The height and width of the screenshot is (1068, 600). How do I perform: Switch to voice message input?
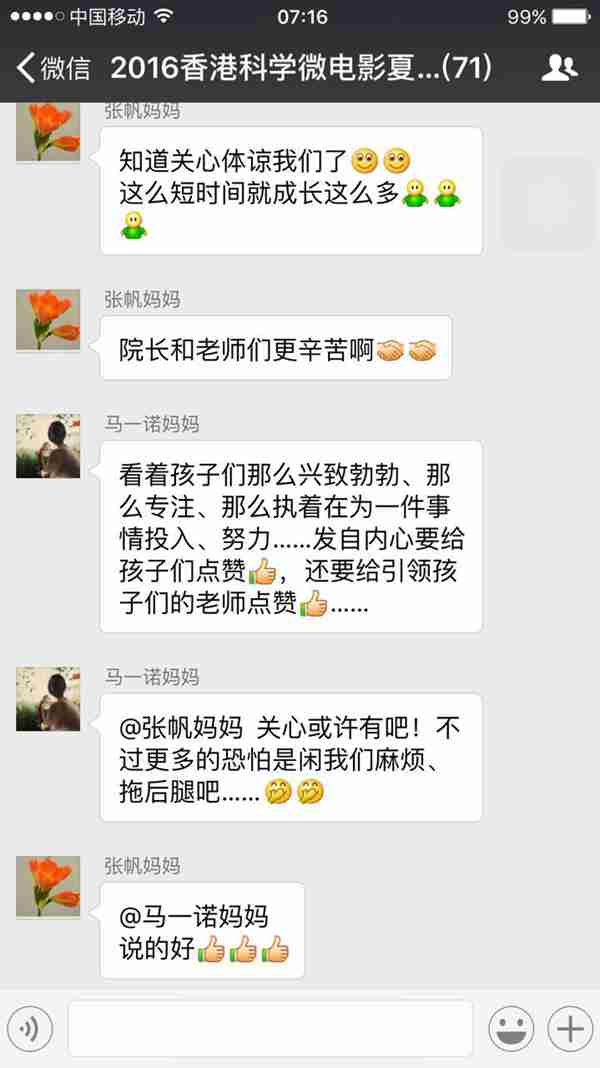[x=30, y=1028]
